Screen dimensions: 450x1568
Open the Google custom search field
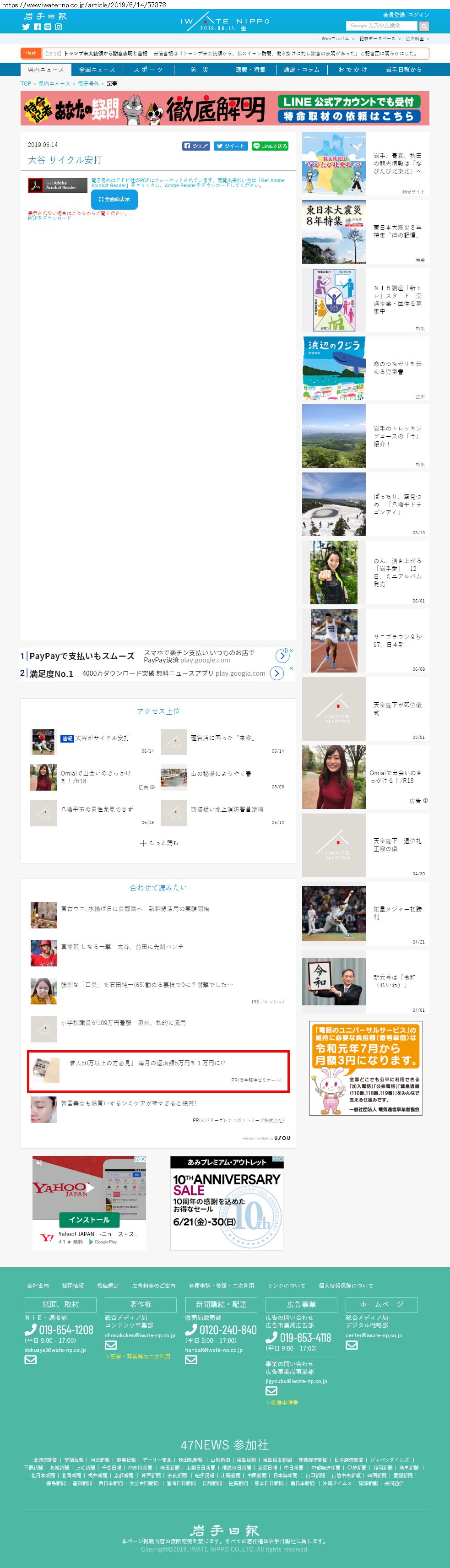pyautogui.click(x=382, y=26)
